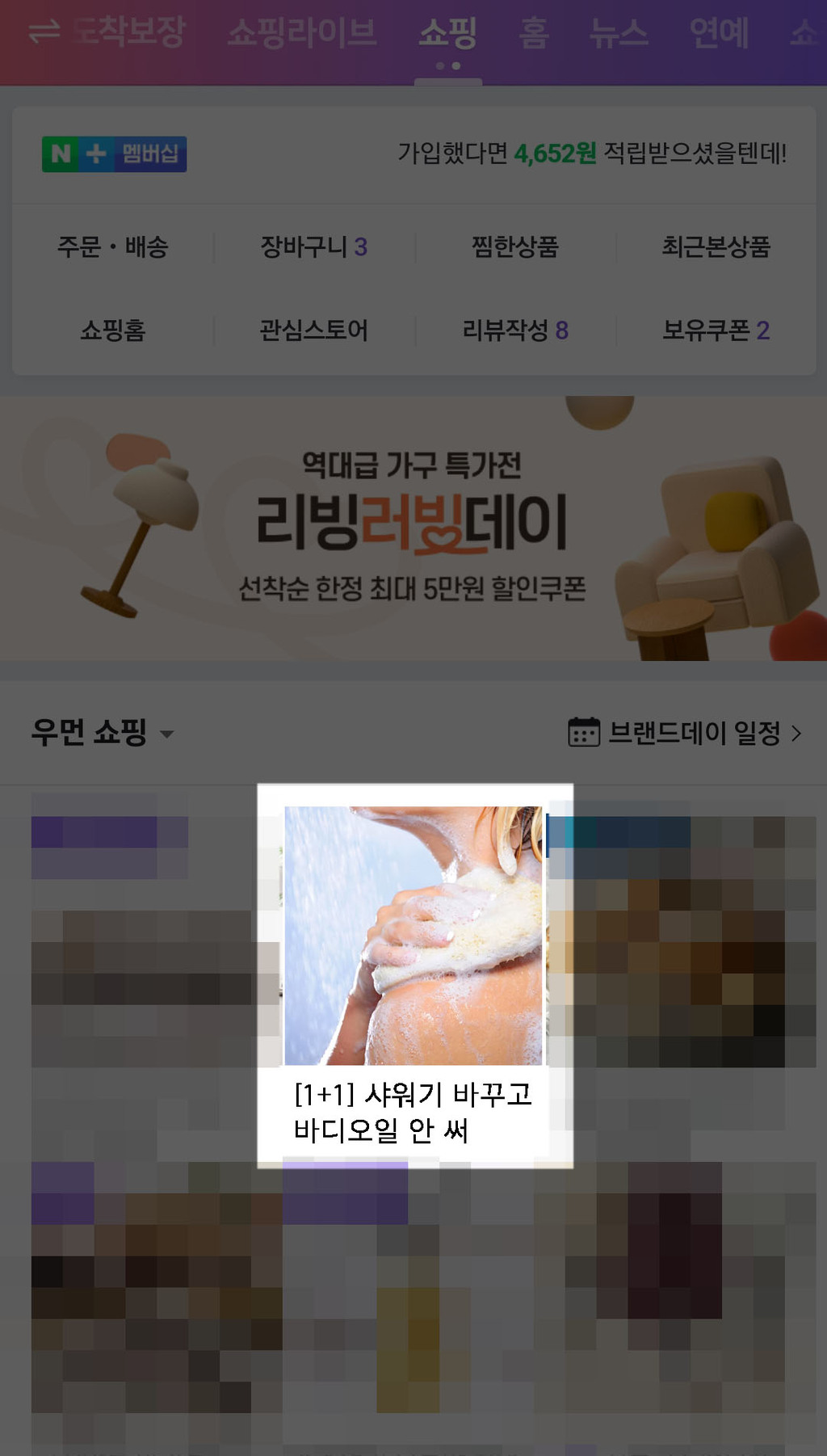
Task: Go to 쇼핑홈
Action: point(112,330)
